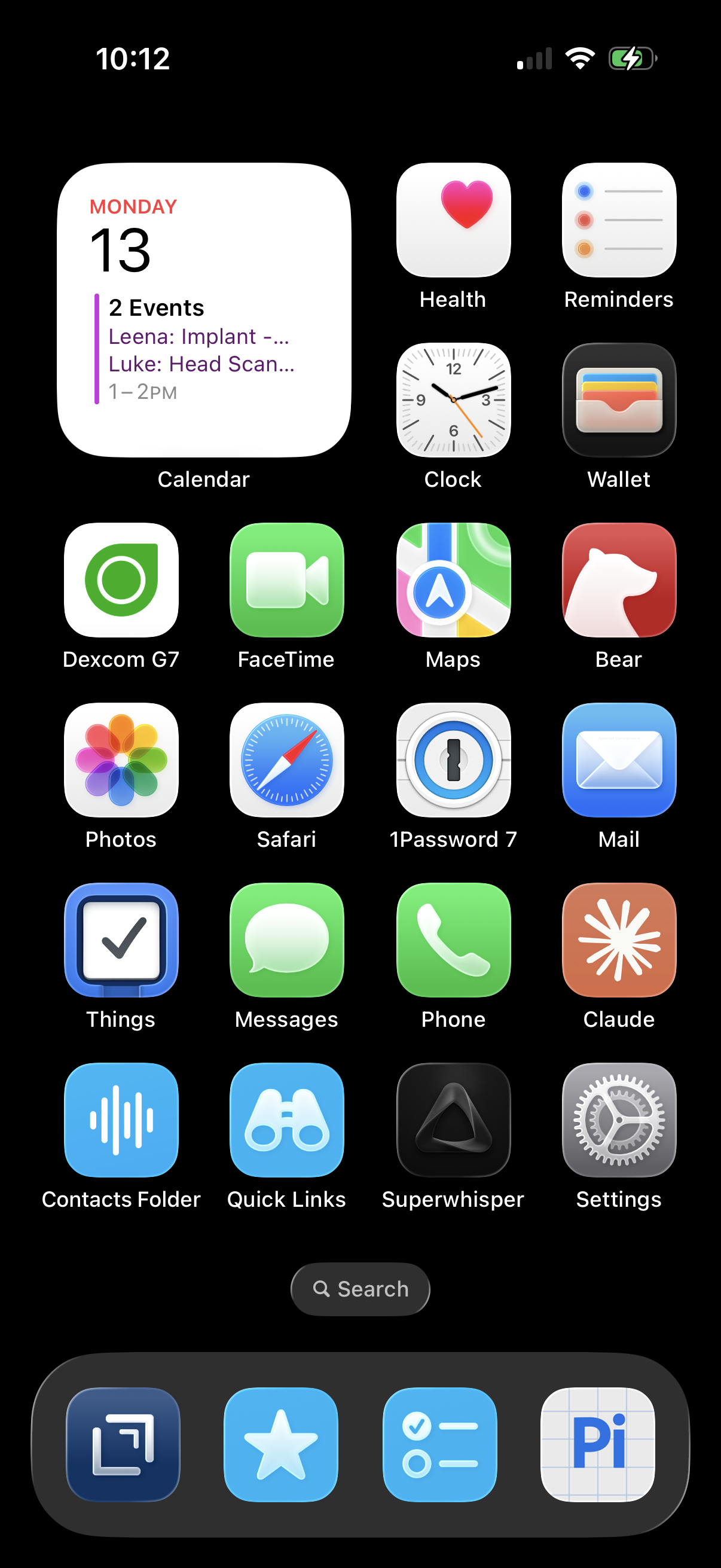Screen dimensions: 721x1568
Task: Open Wallet
Action: pyautogui.click(x=619, y=400)
